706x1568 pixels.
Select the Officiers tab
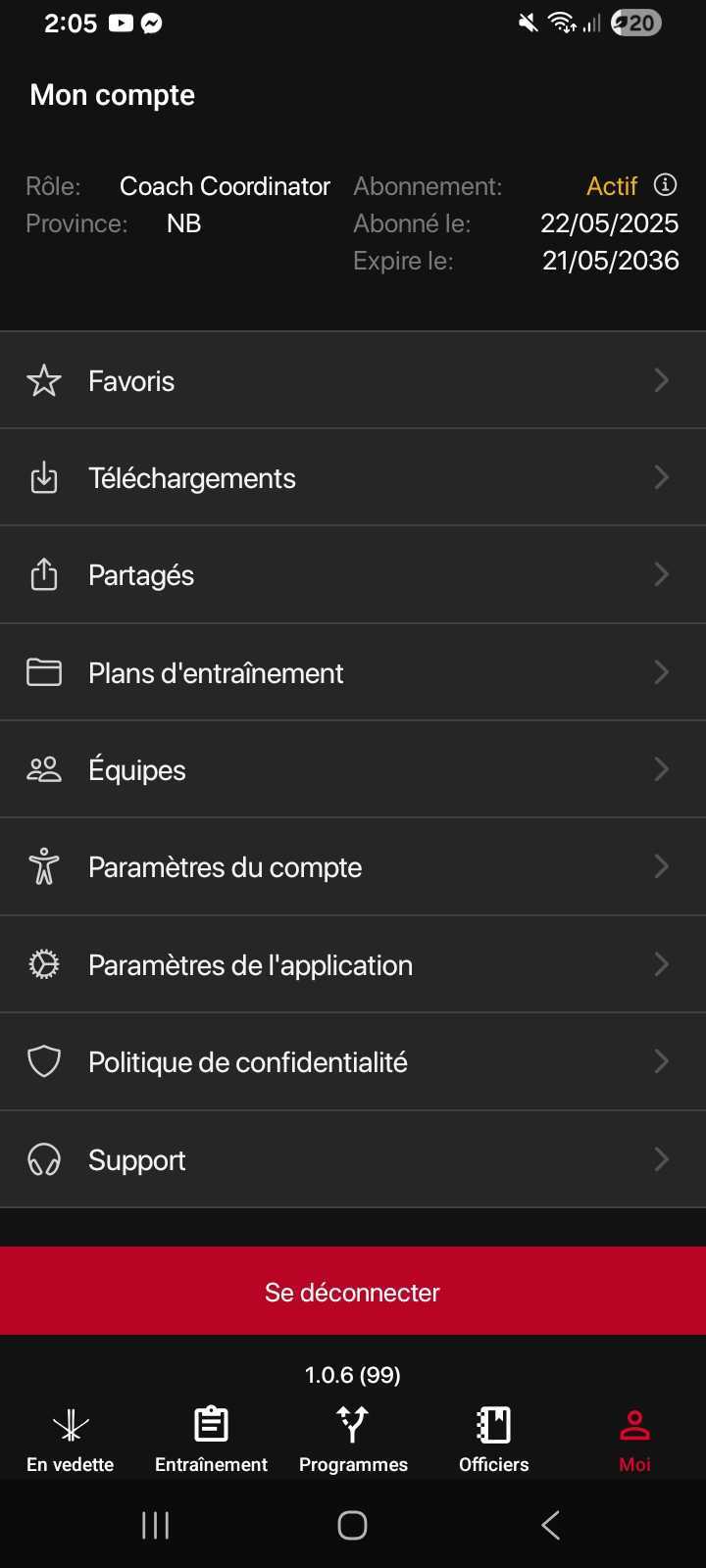point(493,1436)
